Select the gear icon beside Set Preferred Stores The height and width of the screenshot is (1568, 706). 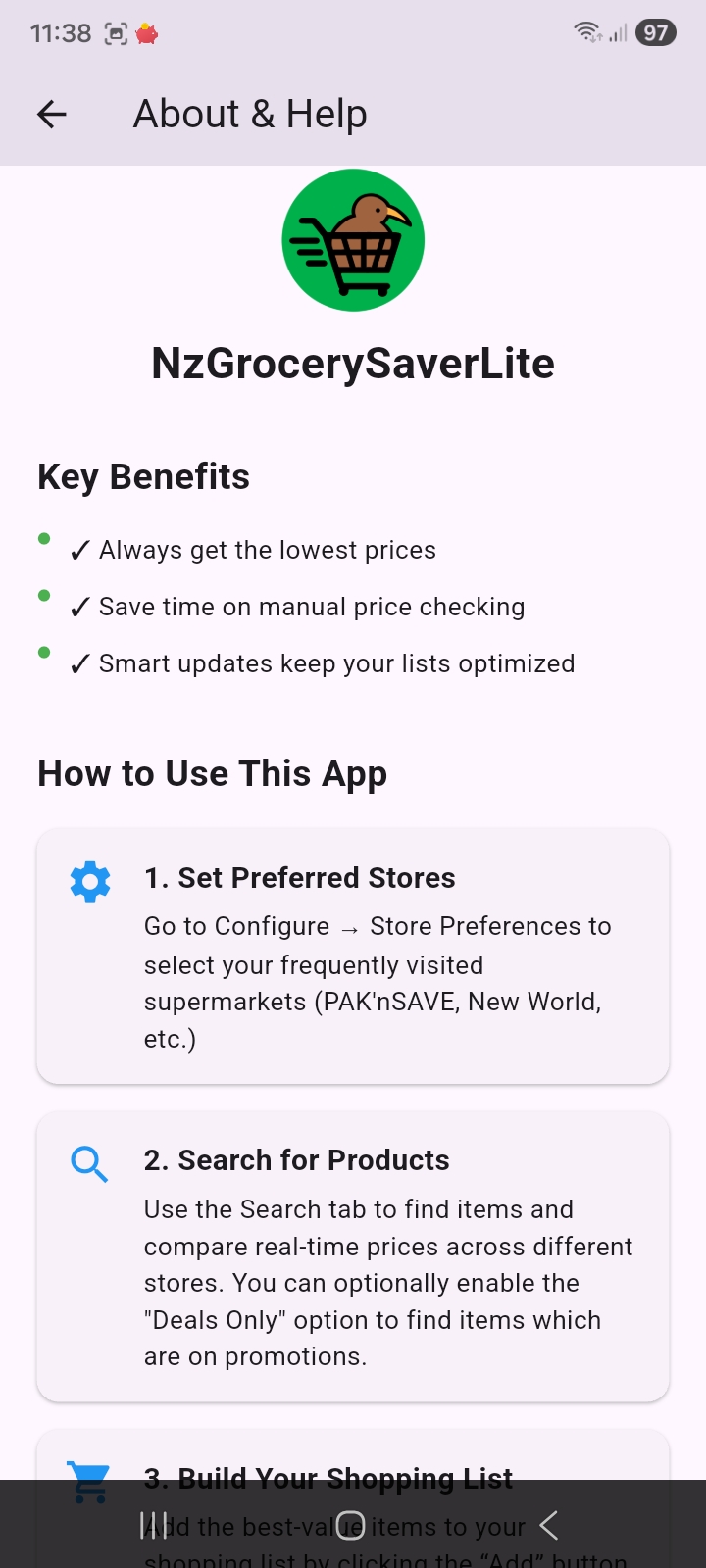[x=90, y=880]
